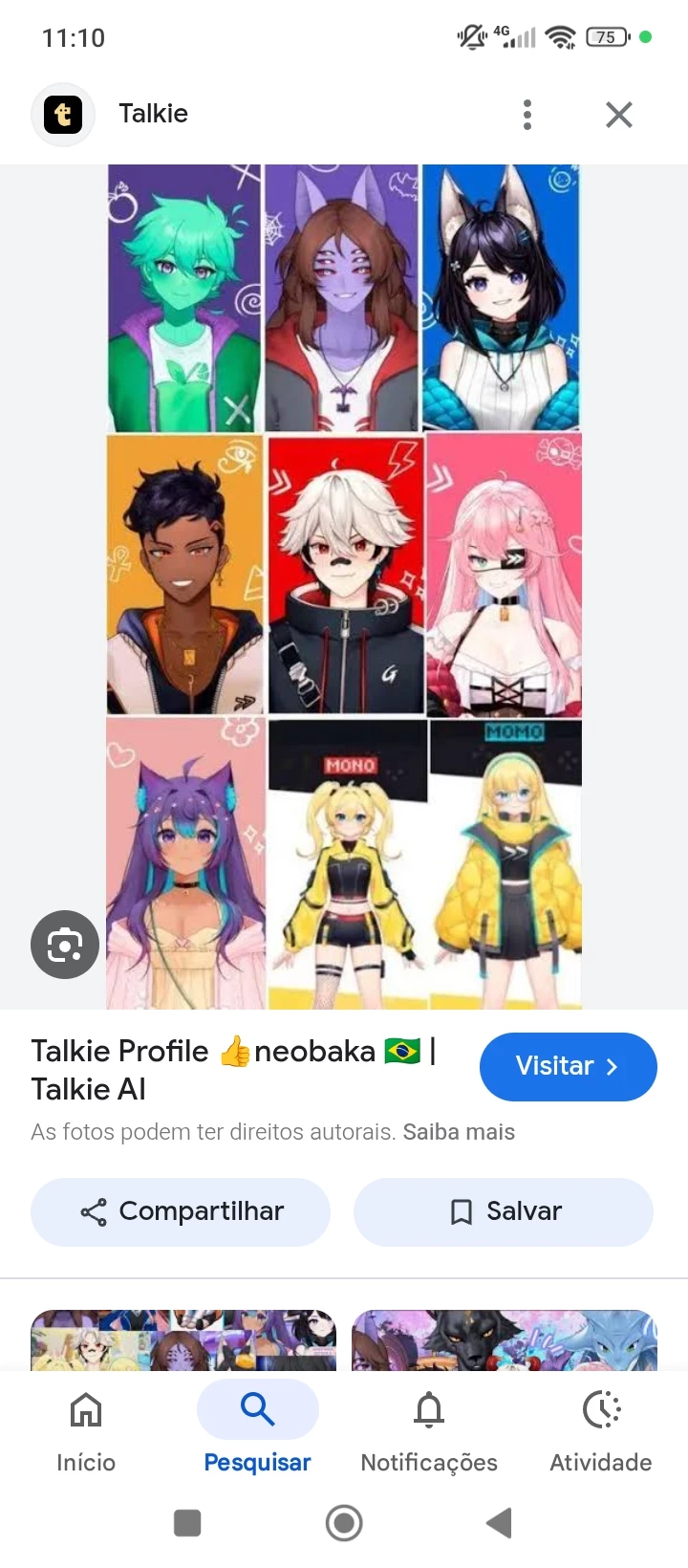Tap the Visitar button
This screenshot has height=1568, width=688.
click(568, 1066)
